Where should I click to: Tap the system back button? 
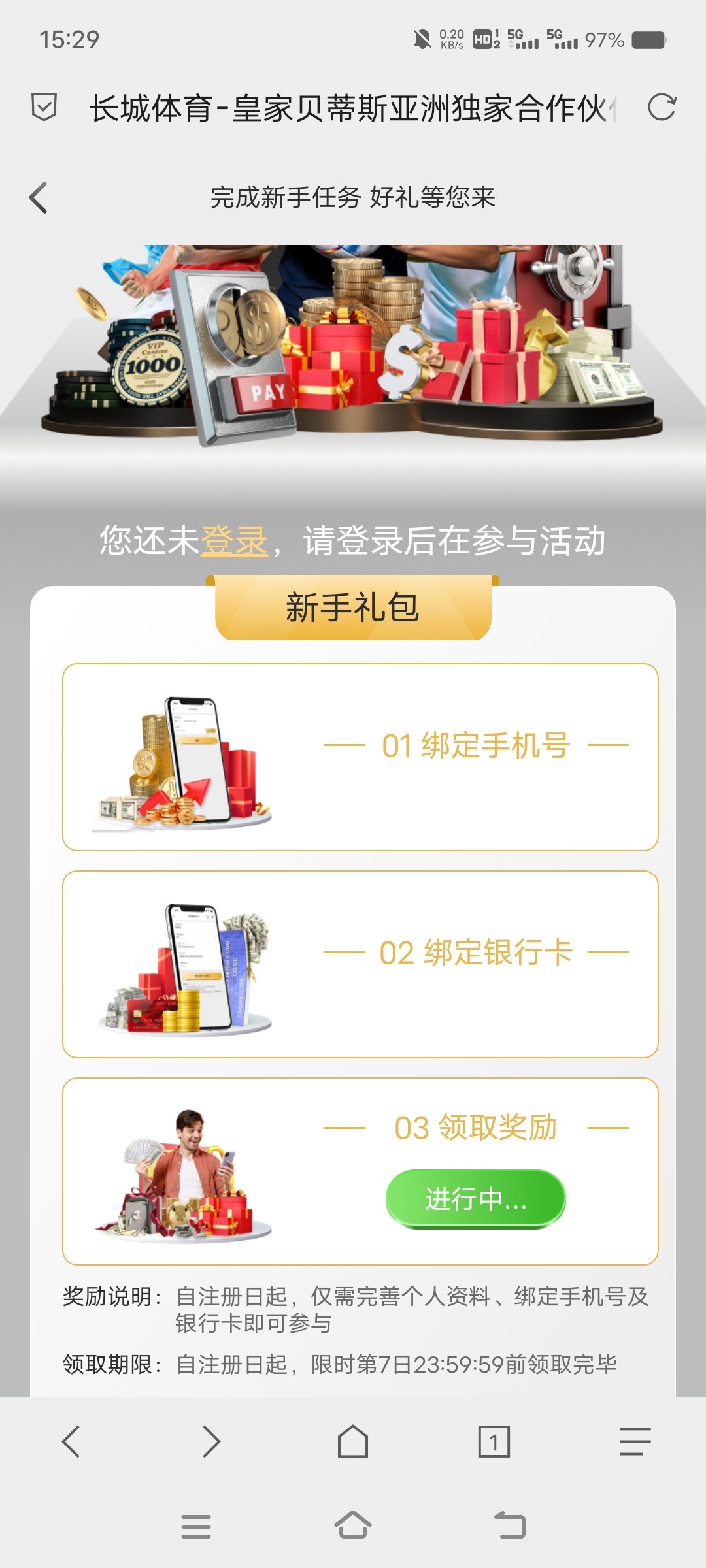click(x=510, y=1526)
